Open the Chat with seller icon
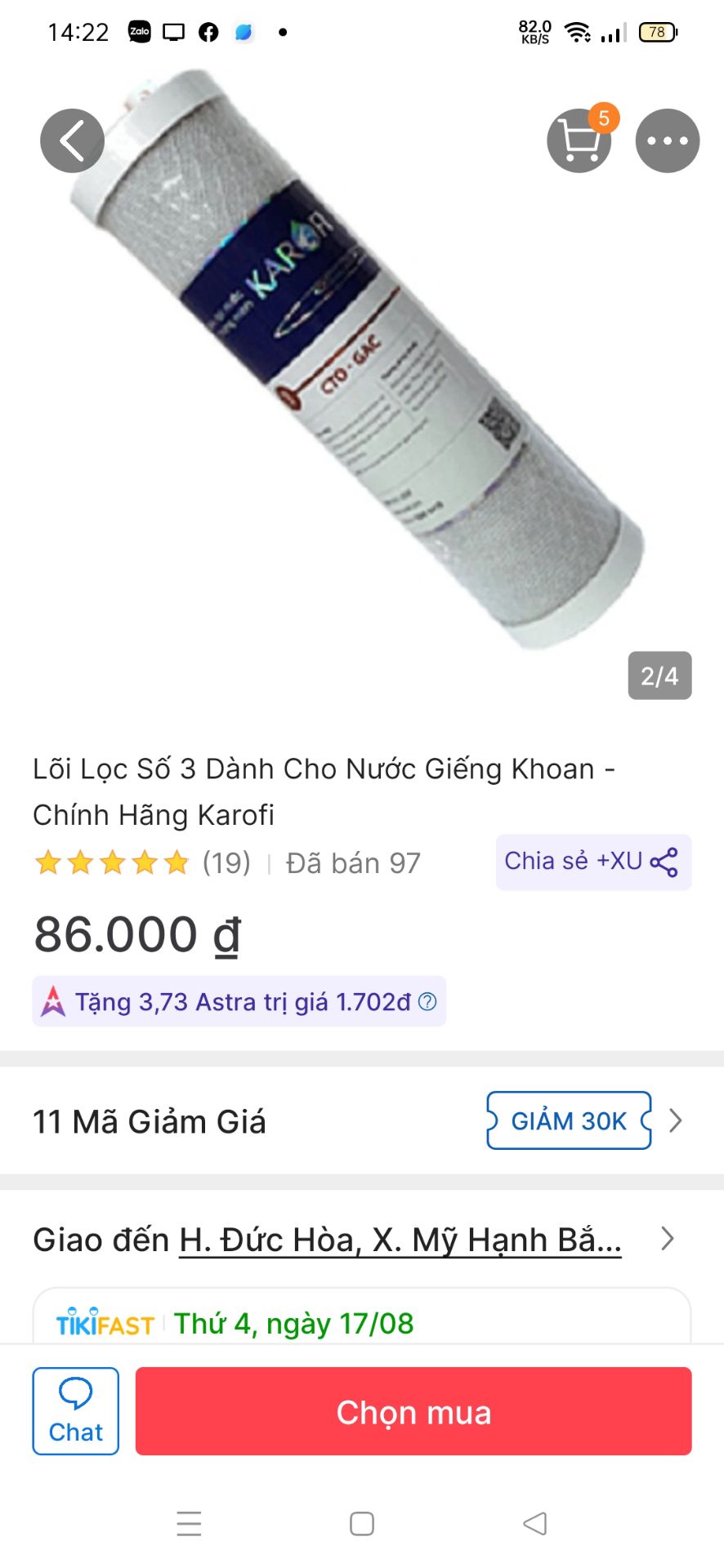The width and height of the screenshot is (724, 1568). pos(74,1410)
